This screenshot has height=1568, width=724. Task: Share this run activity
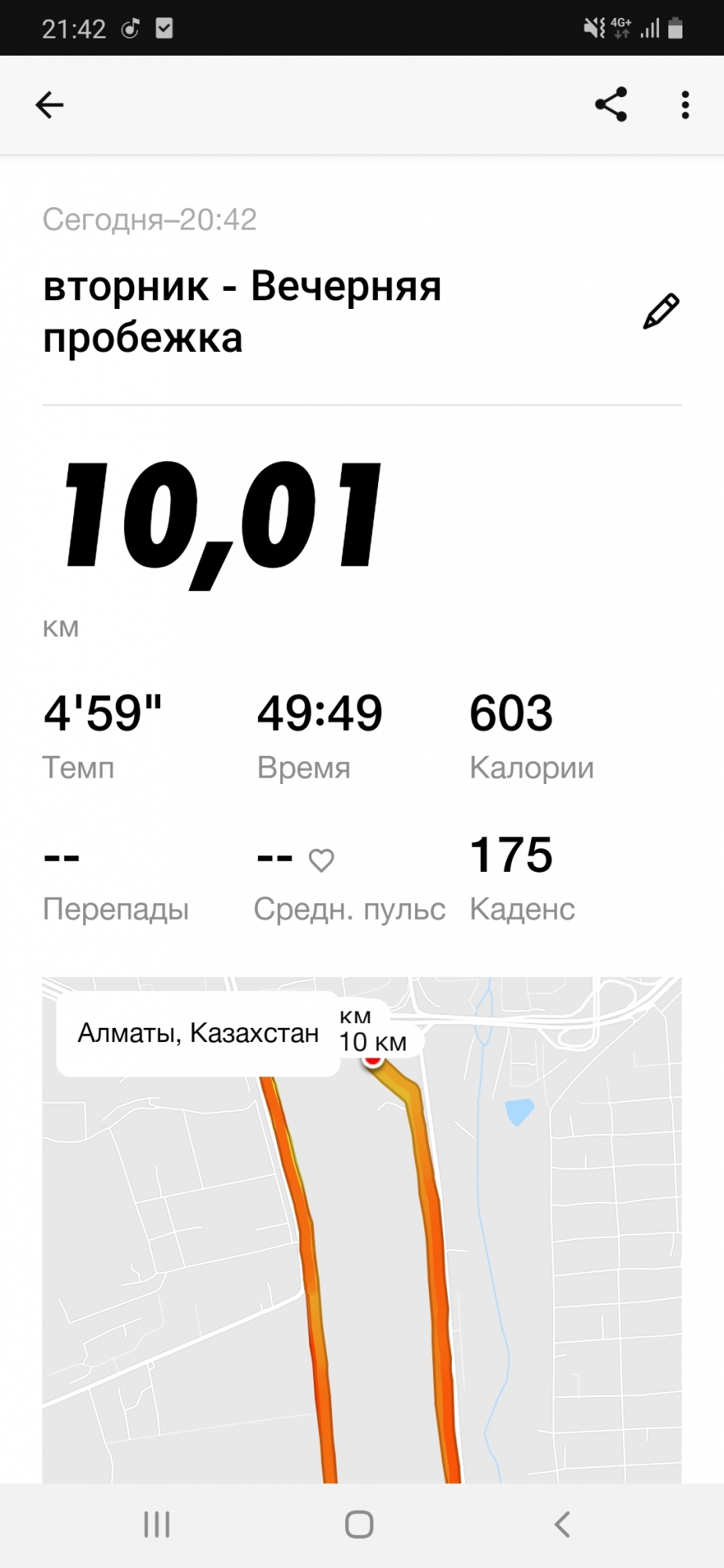tap(610, 104)
